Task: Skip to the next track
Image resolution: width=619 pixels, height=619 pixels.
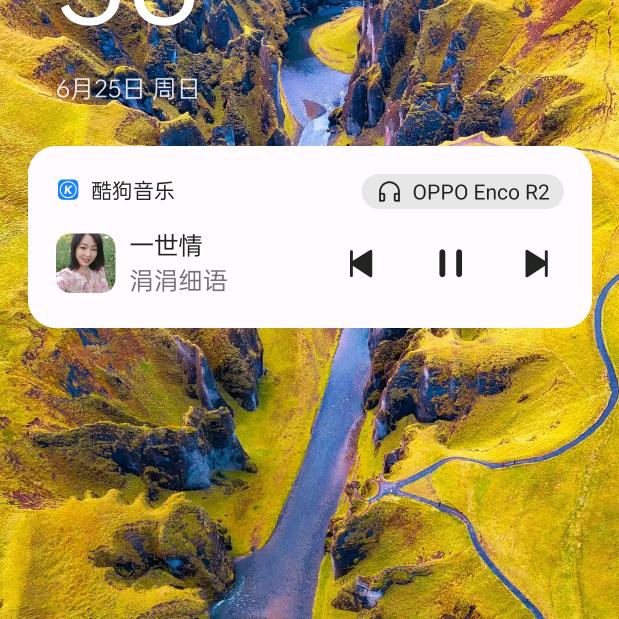Action: tap(537, 263)
